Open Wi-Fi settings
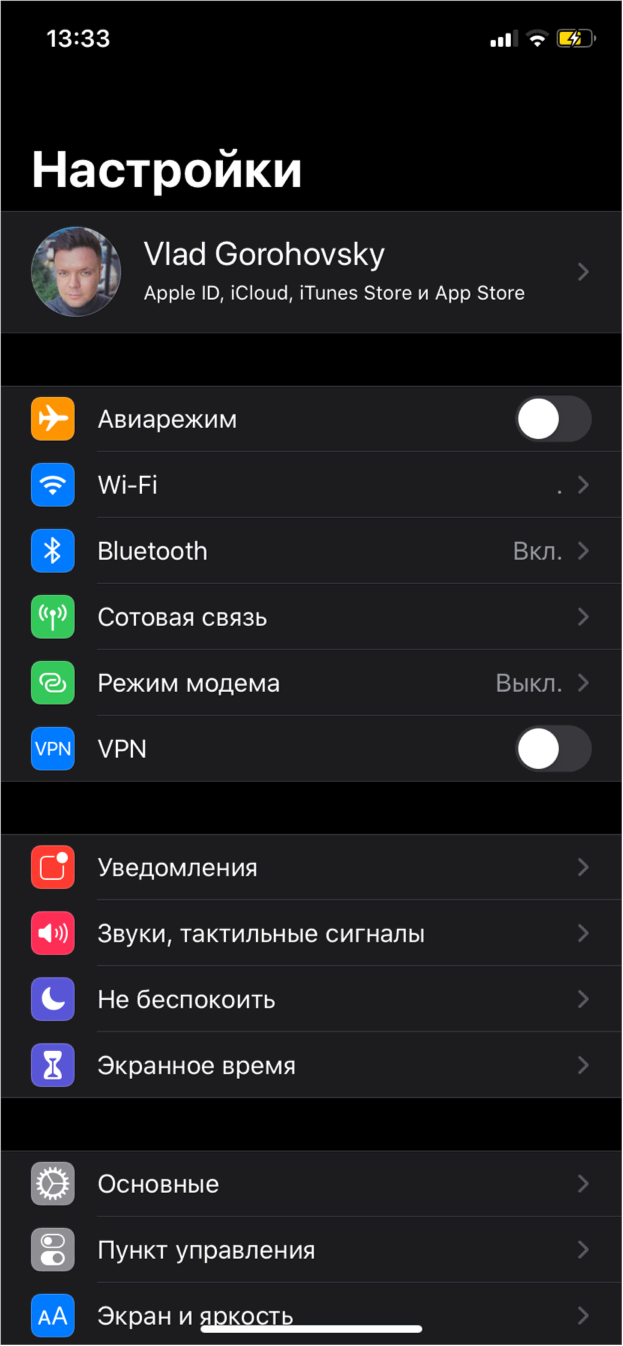The image size is (623, 1346). point(310,485)
